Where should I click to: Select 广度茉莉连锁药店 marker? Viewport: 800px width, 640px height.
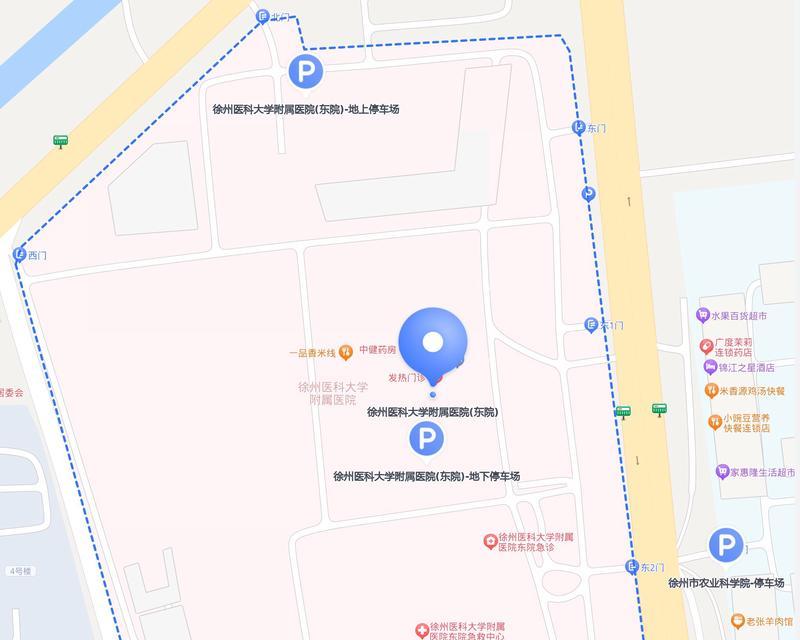point(706,346)
